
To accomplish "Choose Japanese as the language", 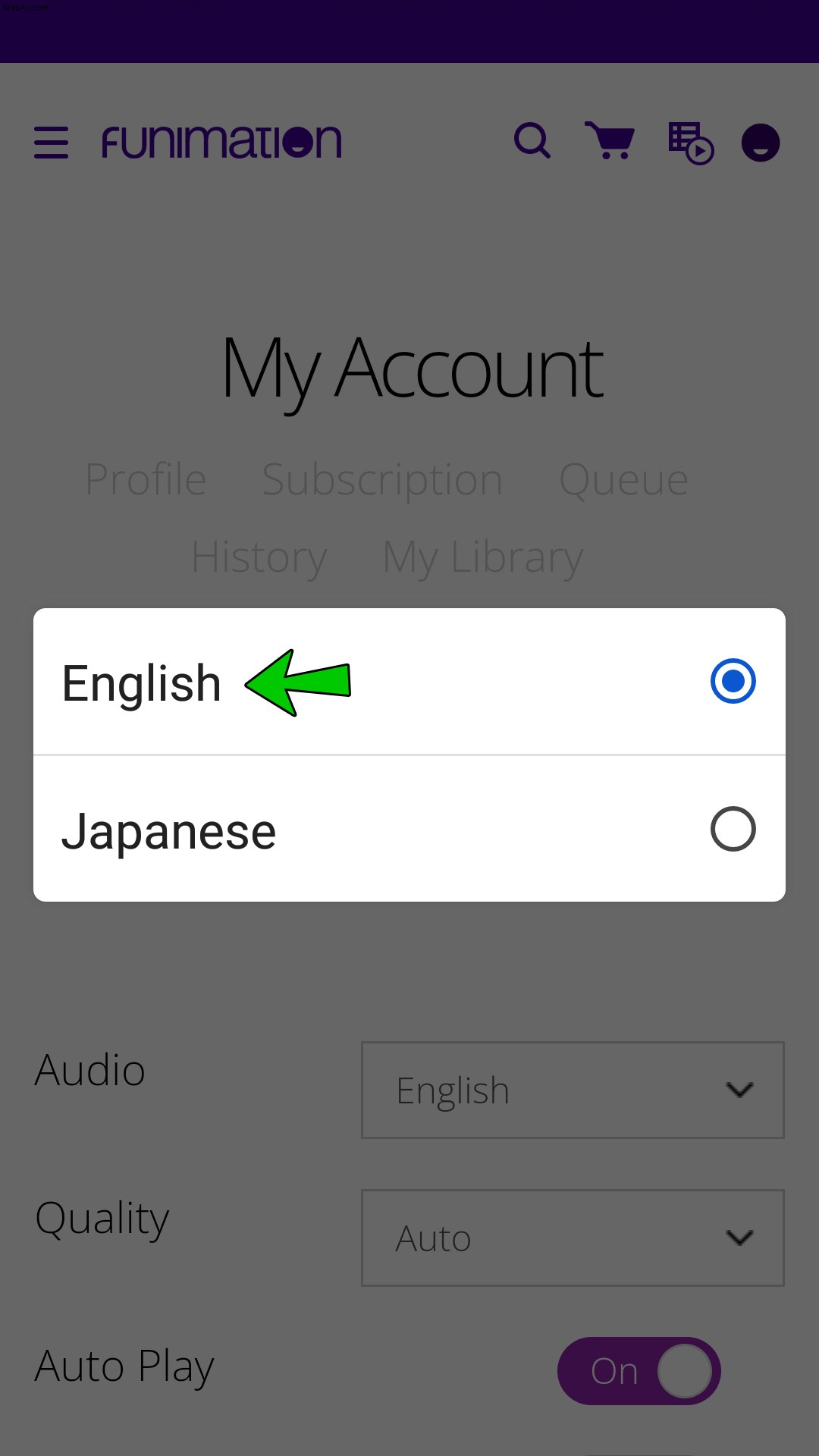I will pyautogui.click(x=409, y=829).
